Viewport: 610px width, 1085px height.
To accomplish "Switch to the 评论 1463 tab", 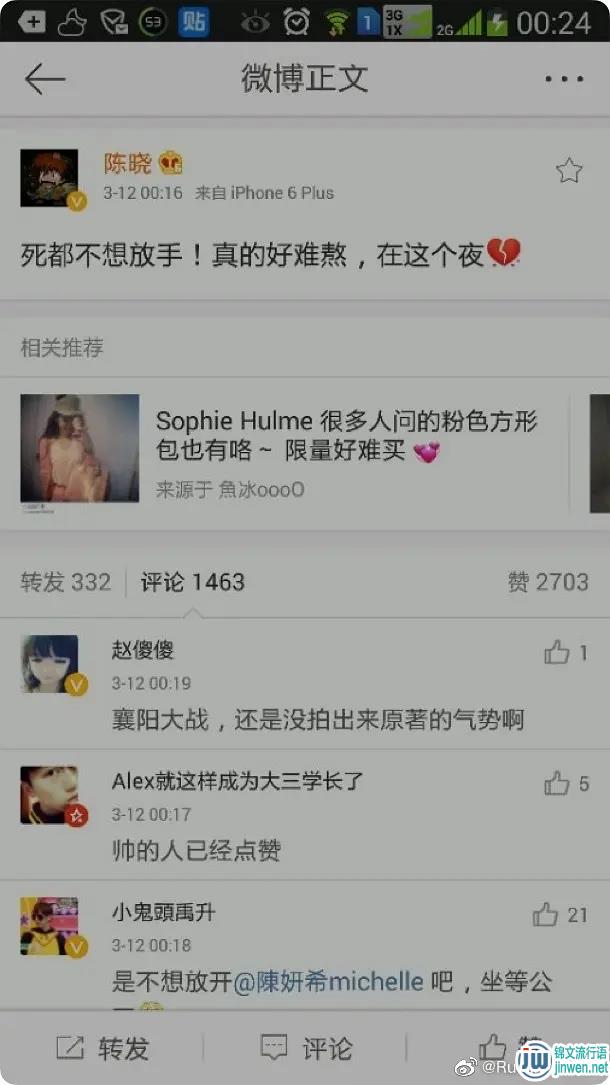I will tap(193, 582).
